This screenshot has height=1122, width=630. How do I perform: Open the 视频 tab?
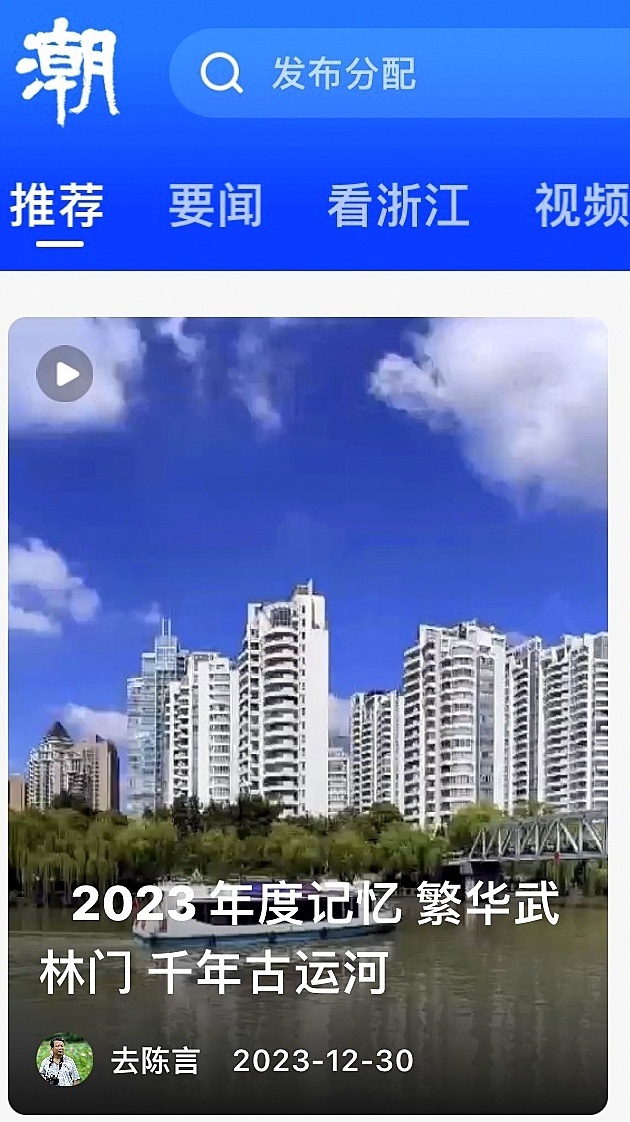(580, 205)
